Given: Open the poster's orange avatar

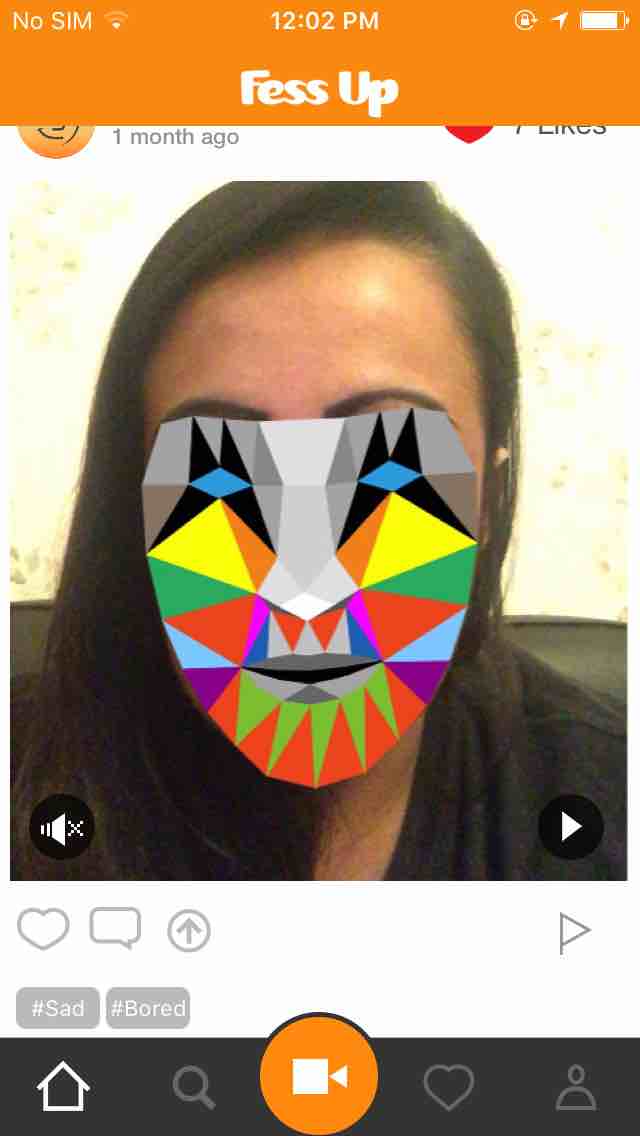Looking at the screenshot, I should [x=56, y=136].
